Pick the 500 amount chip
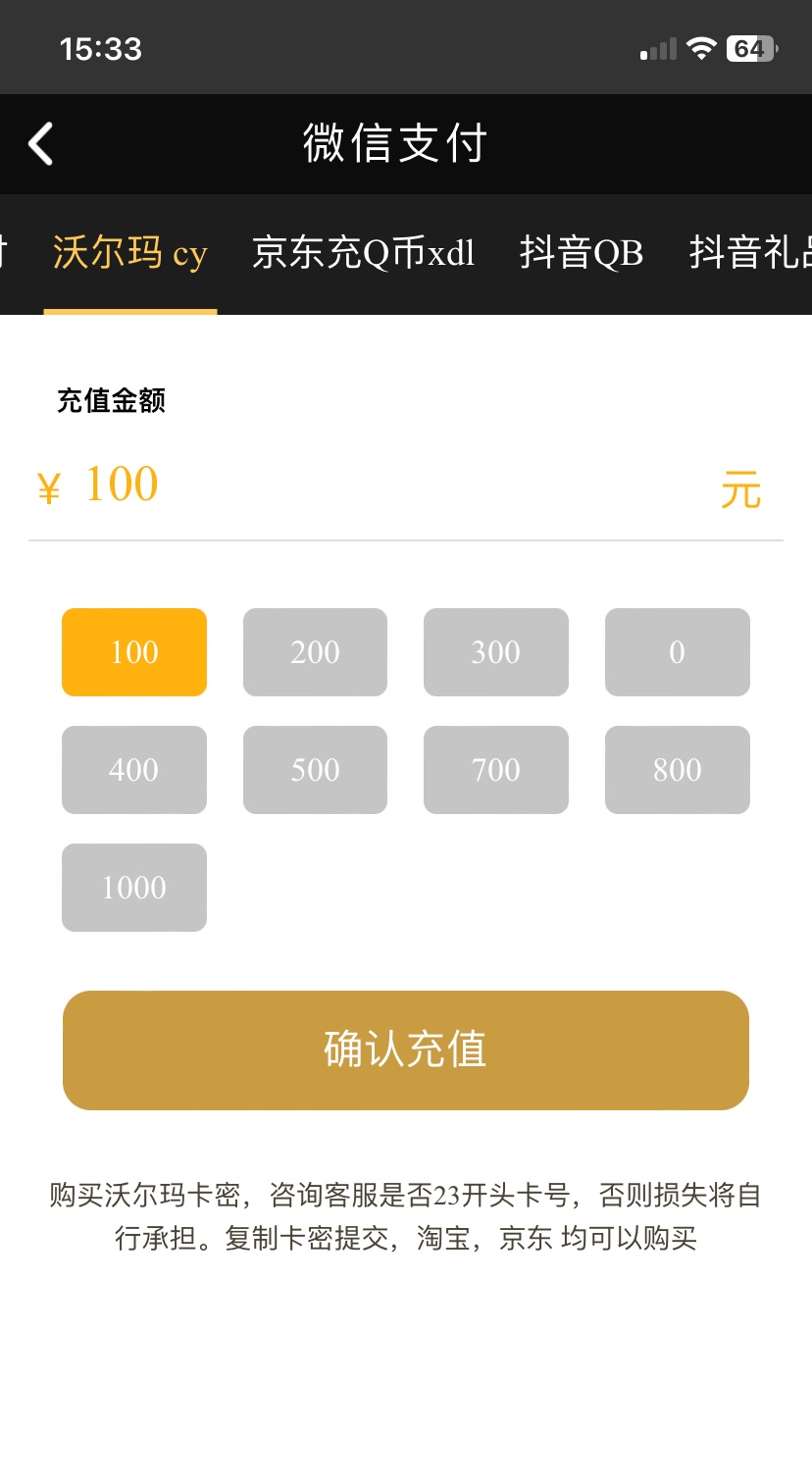The height and width of the screenshot is (1484, 812). coord(315,770)
